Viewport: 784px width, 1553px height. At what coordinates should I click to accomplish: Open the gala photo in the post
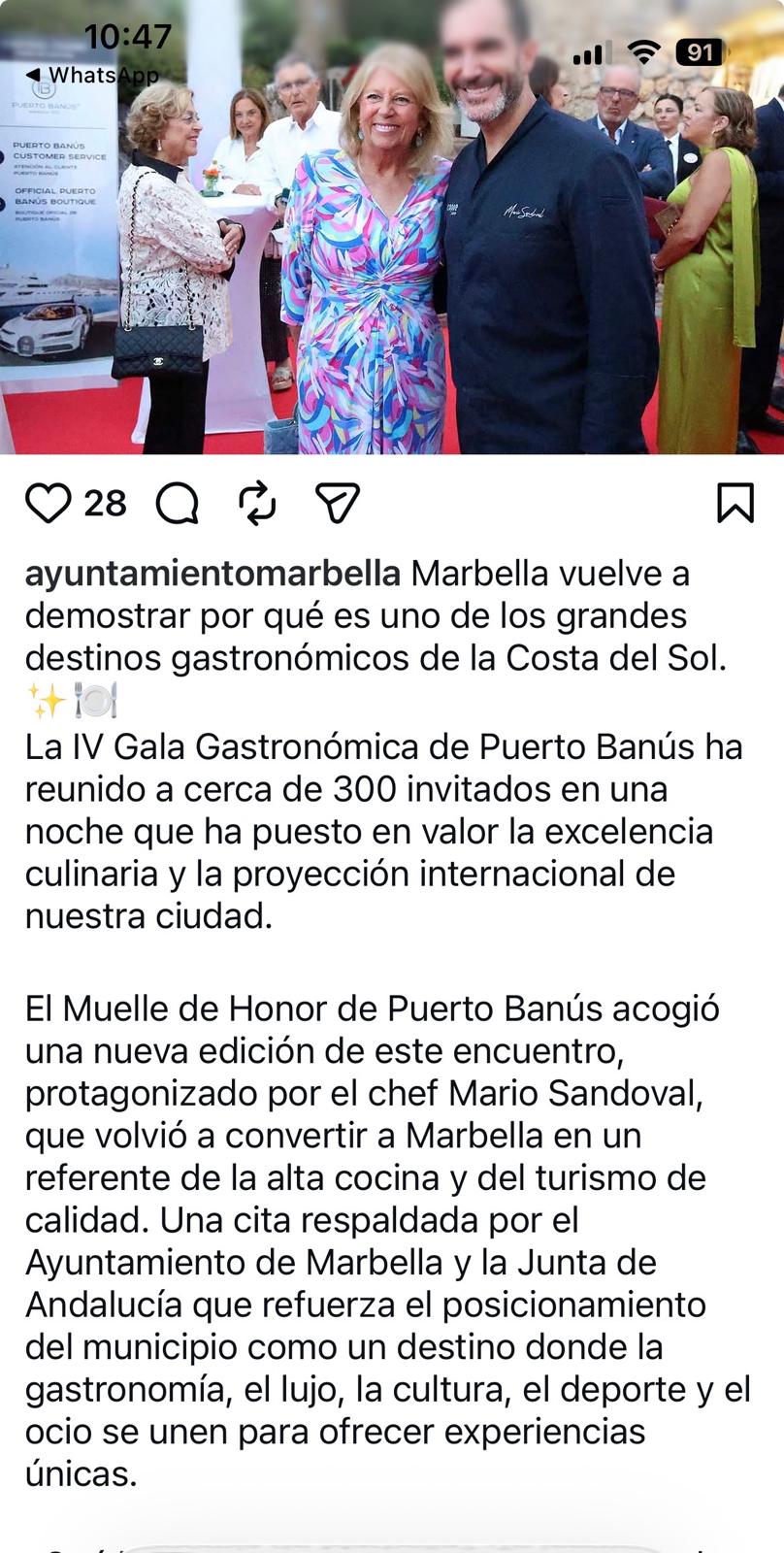point(392,227)
